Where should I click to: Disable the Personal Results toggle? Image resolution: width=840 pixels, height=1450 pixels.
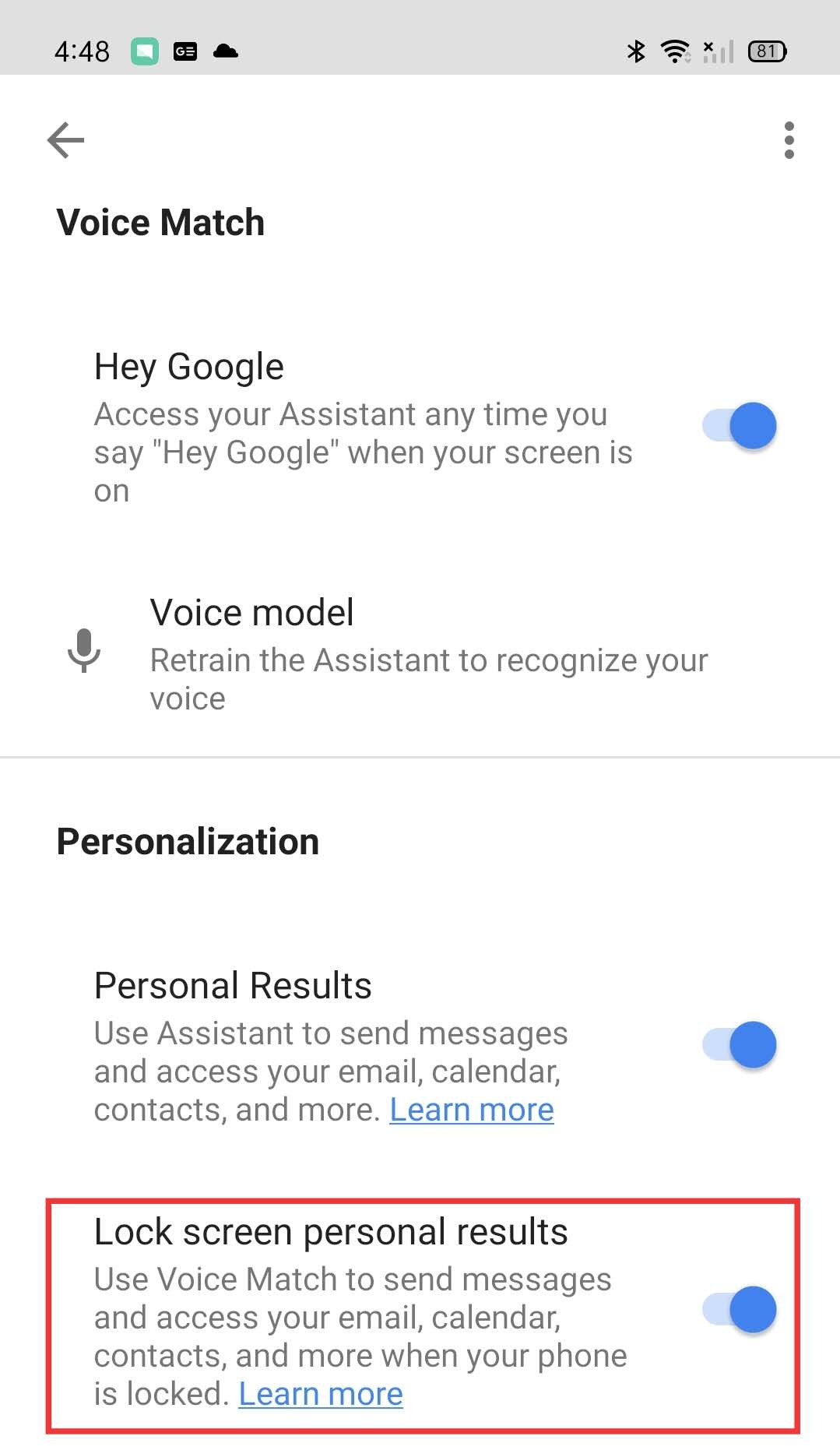click(740, 1044)
